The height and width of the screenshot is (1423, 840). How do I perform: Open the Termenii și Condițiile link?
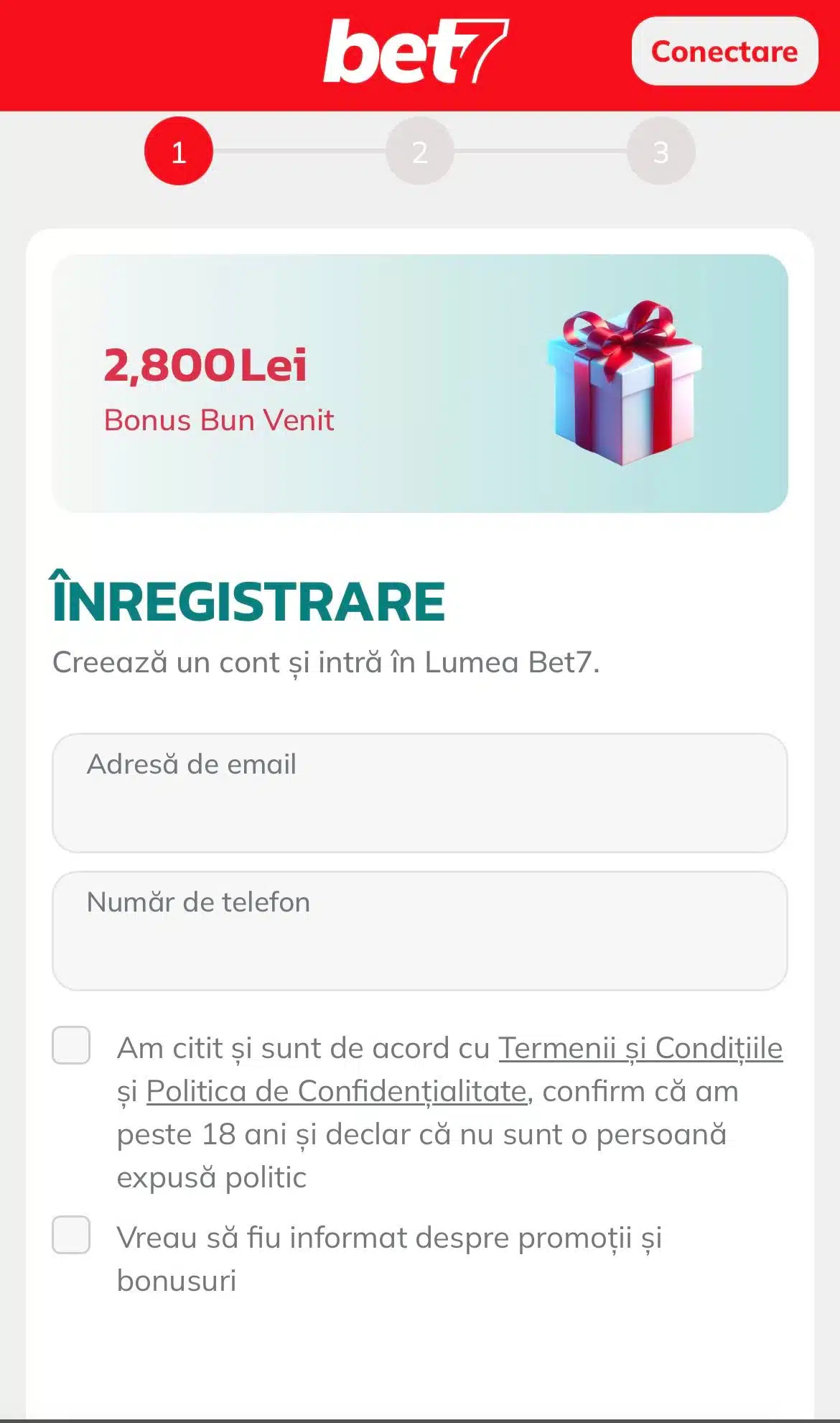click(x=640, y=1048)
